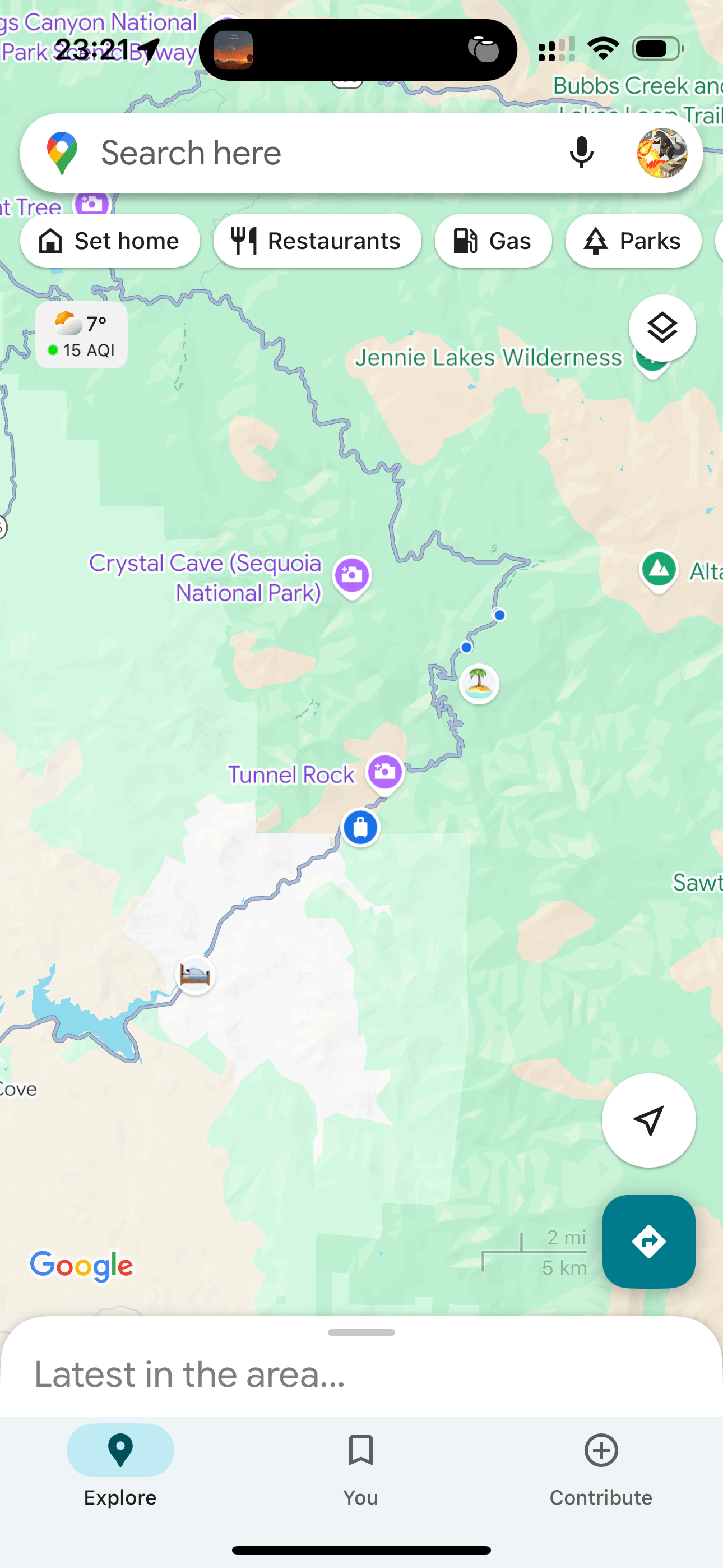Show nearby Gas stations
This screenshot has width=723, height=1568.
[493, 241]
